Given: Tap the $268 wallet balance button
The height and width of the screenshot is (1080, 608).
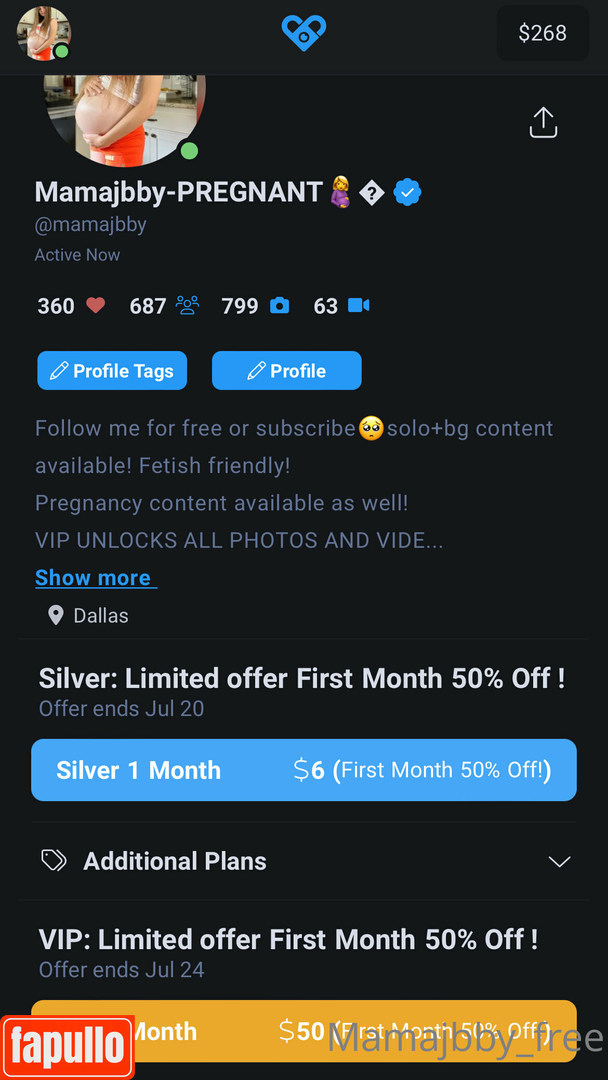Looking at the screenshot, I should tap(542, 33).
